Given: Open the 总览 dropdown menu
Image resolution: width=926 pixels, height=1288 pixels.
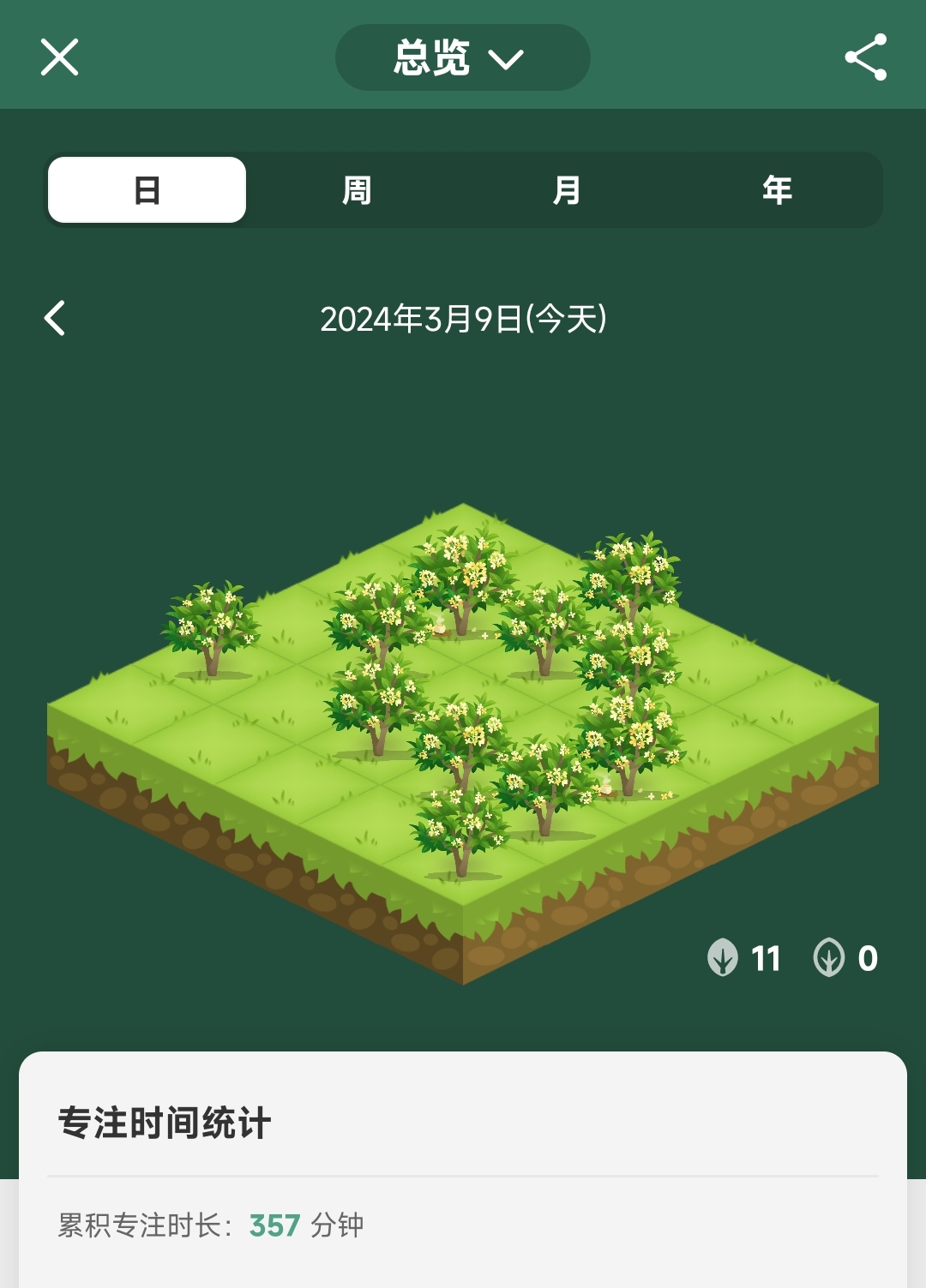Looking at the screenshot, I should click(462, 57).
